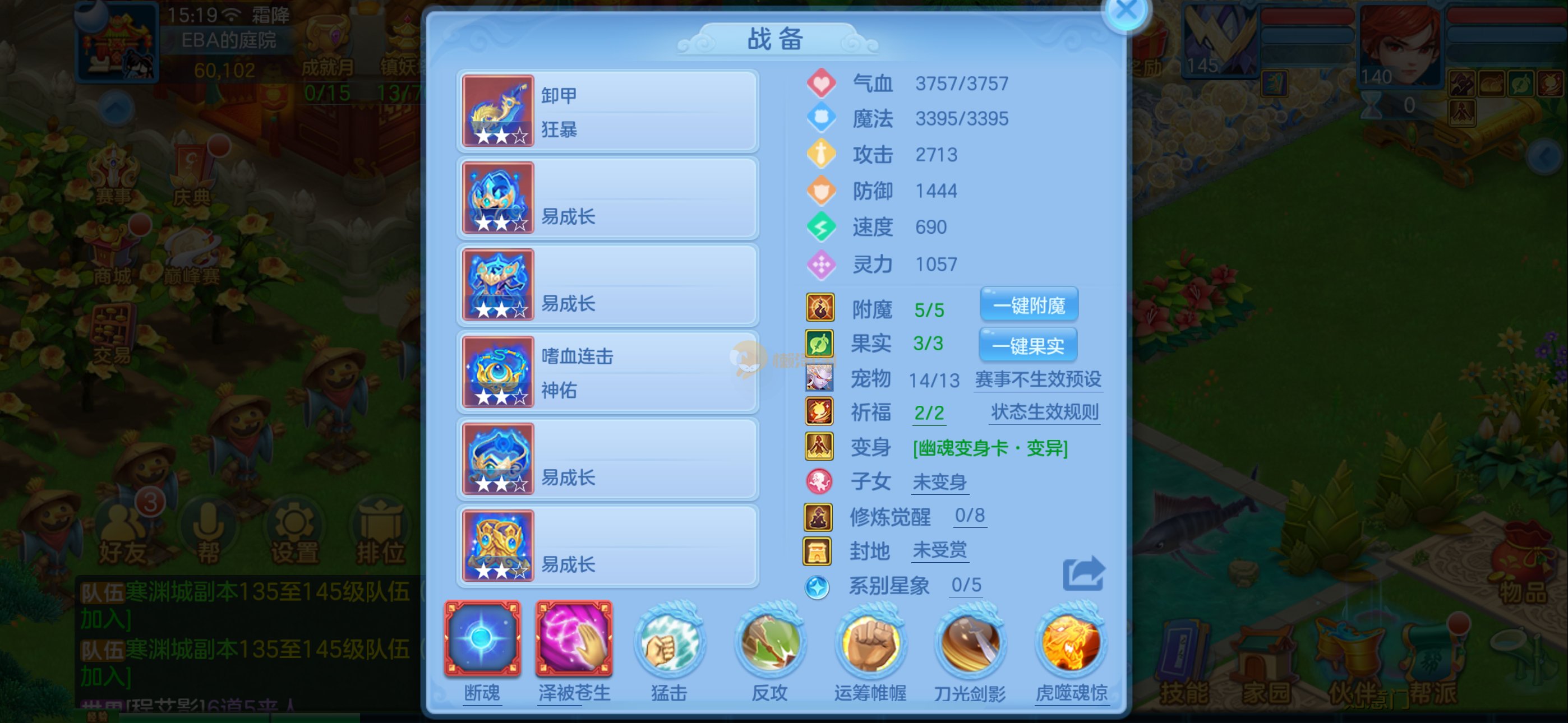Select the 泽被苍生 skill
The height and width of the screenshot is (723, 1568).
click(573, 639)
